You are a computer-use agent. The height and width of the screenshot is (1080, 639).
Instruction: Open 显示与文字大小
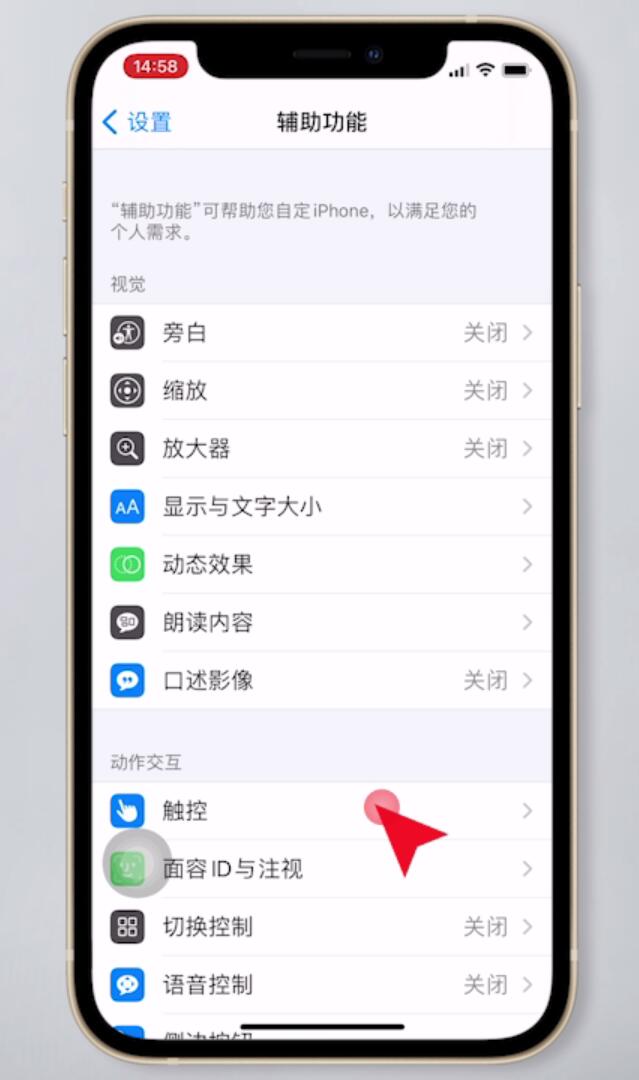pyautogui.click(x=322, y=506)
